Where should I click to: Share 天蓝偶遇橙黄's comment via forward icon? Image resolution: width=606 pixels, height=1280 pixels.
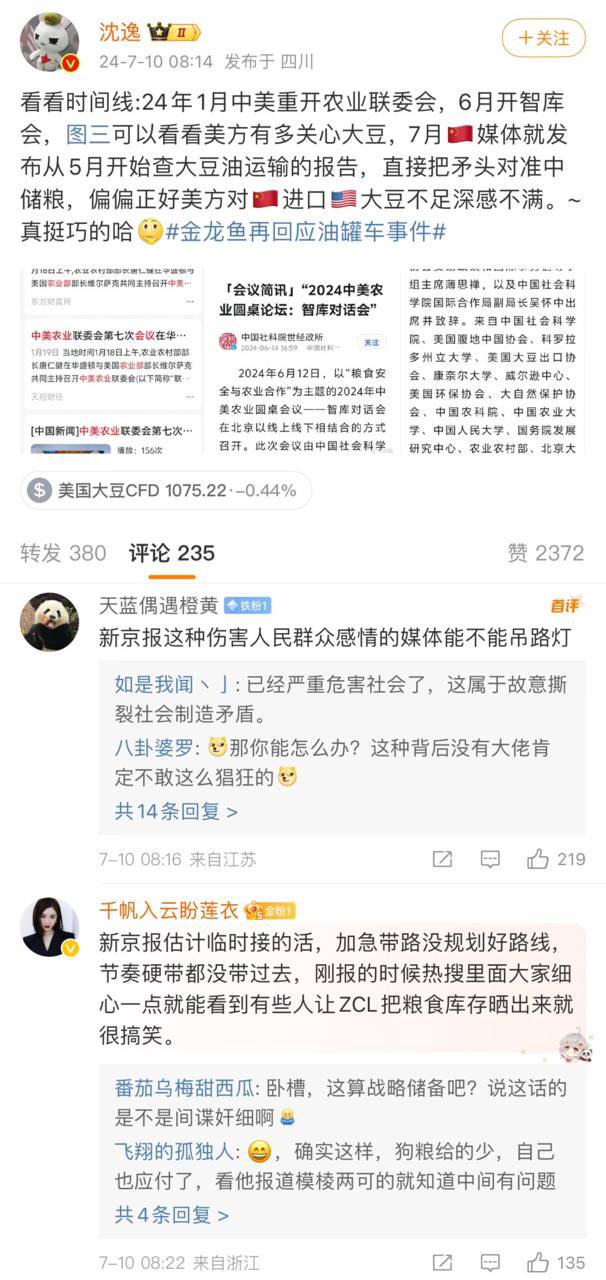pyautogui.click(x=442, y=859)
